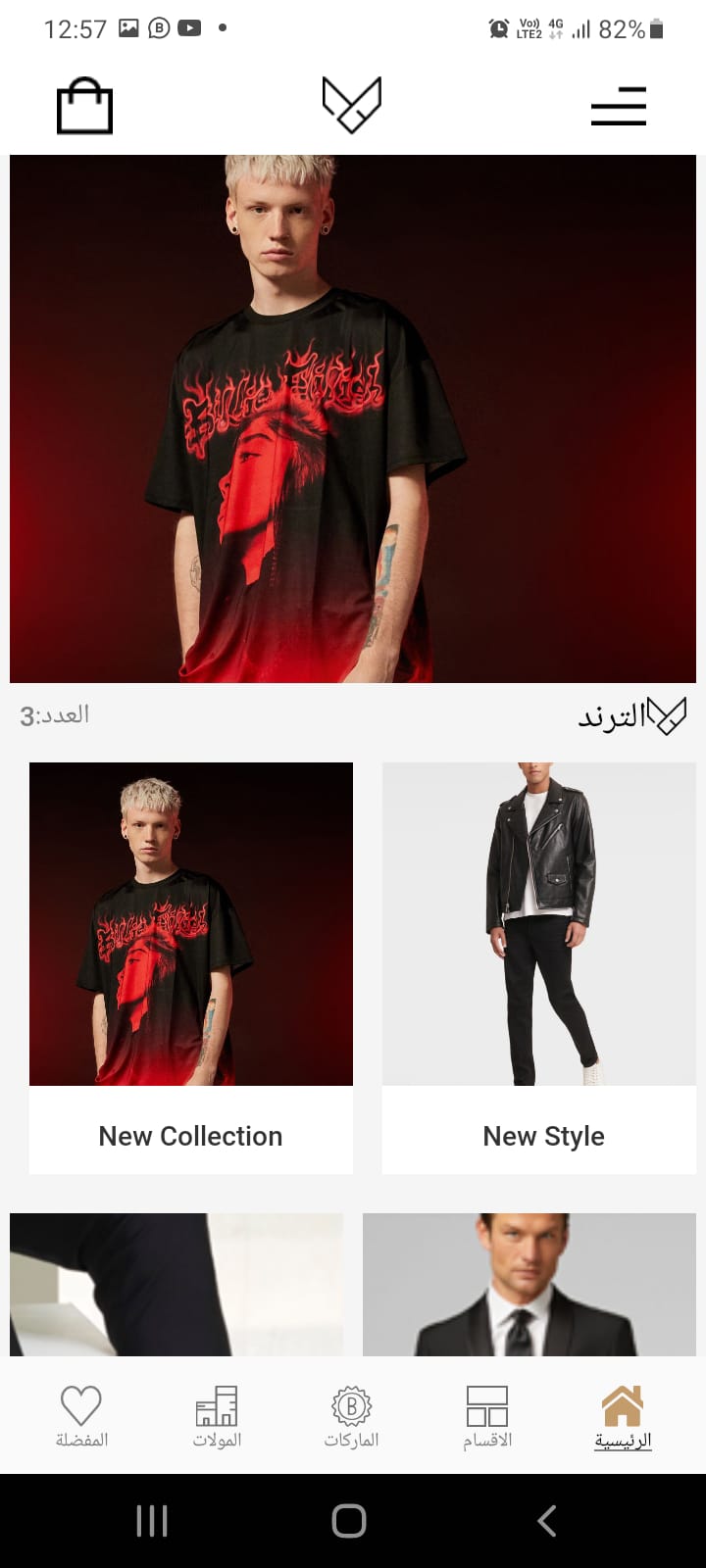This screenshot has width=706, height=1568.
Task: Open the black suit with tie card
Action: 529,1284
